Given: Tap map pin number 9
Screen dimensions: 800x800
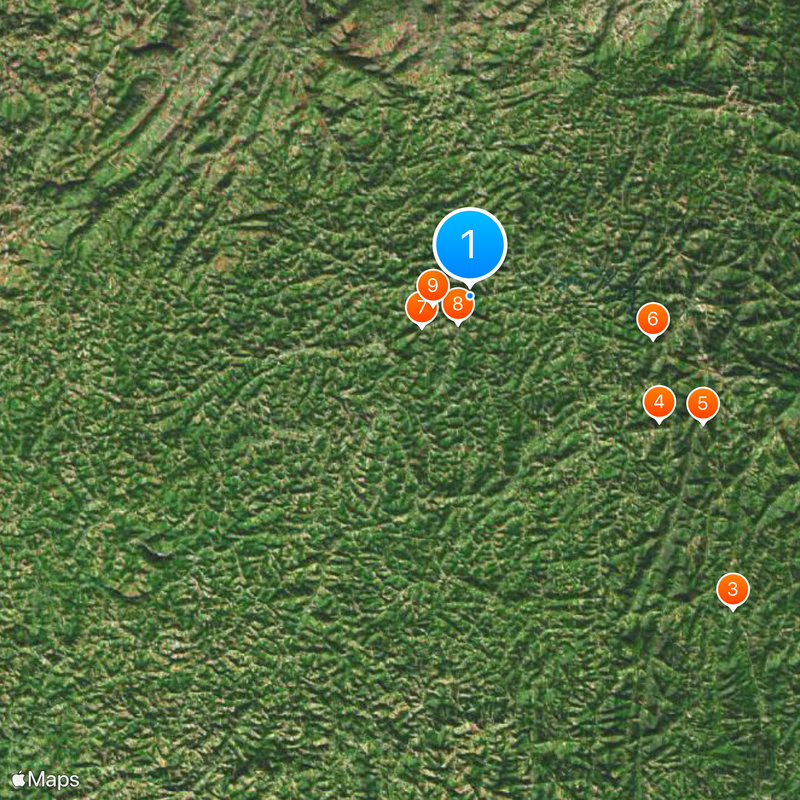Looking at the screenshot, I should pyautogui.click(x=432, y=286).
